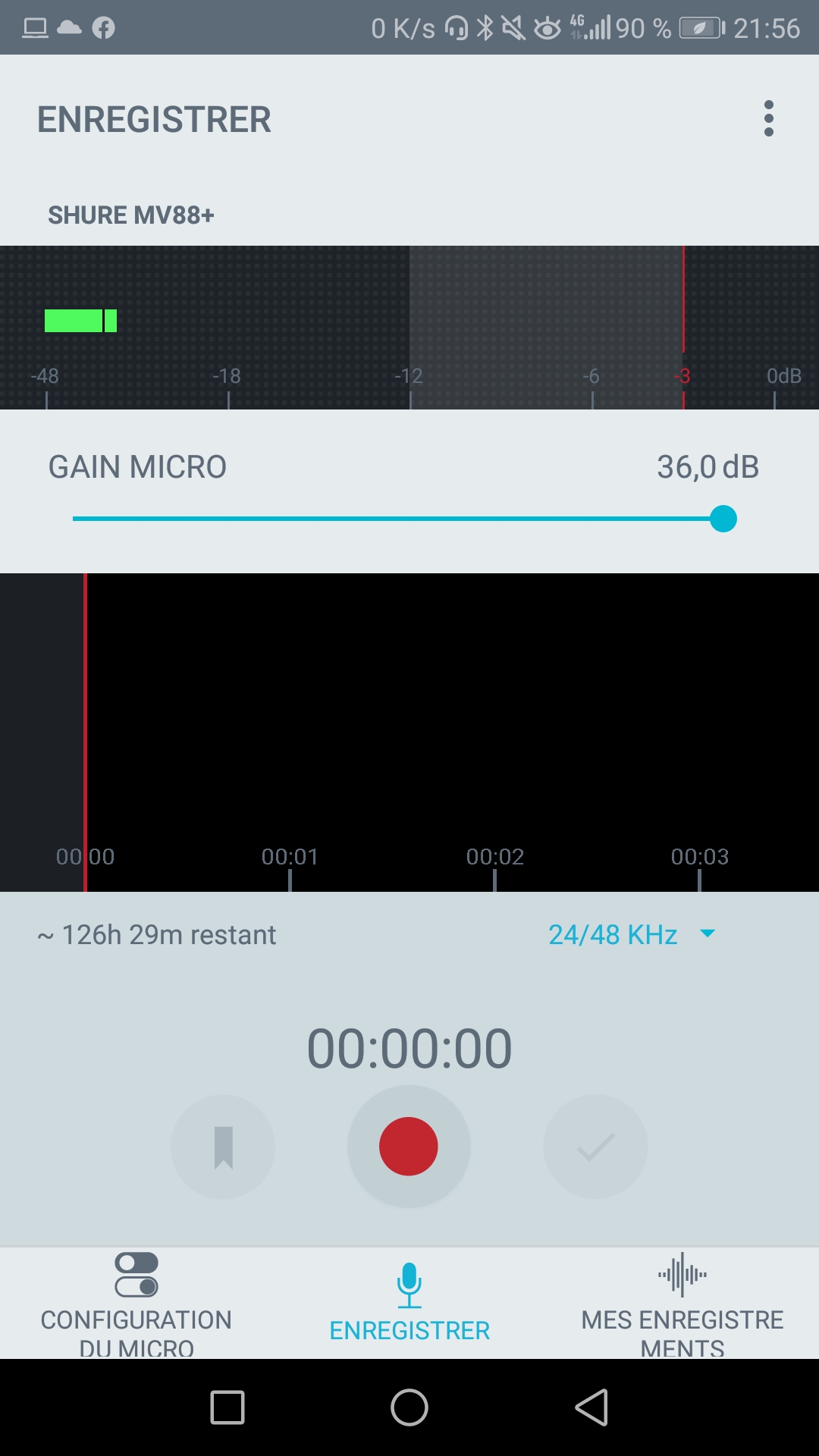
Task: Tap the remaining time text 126h 29m restant
Action: (x=156, y=934)
